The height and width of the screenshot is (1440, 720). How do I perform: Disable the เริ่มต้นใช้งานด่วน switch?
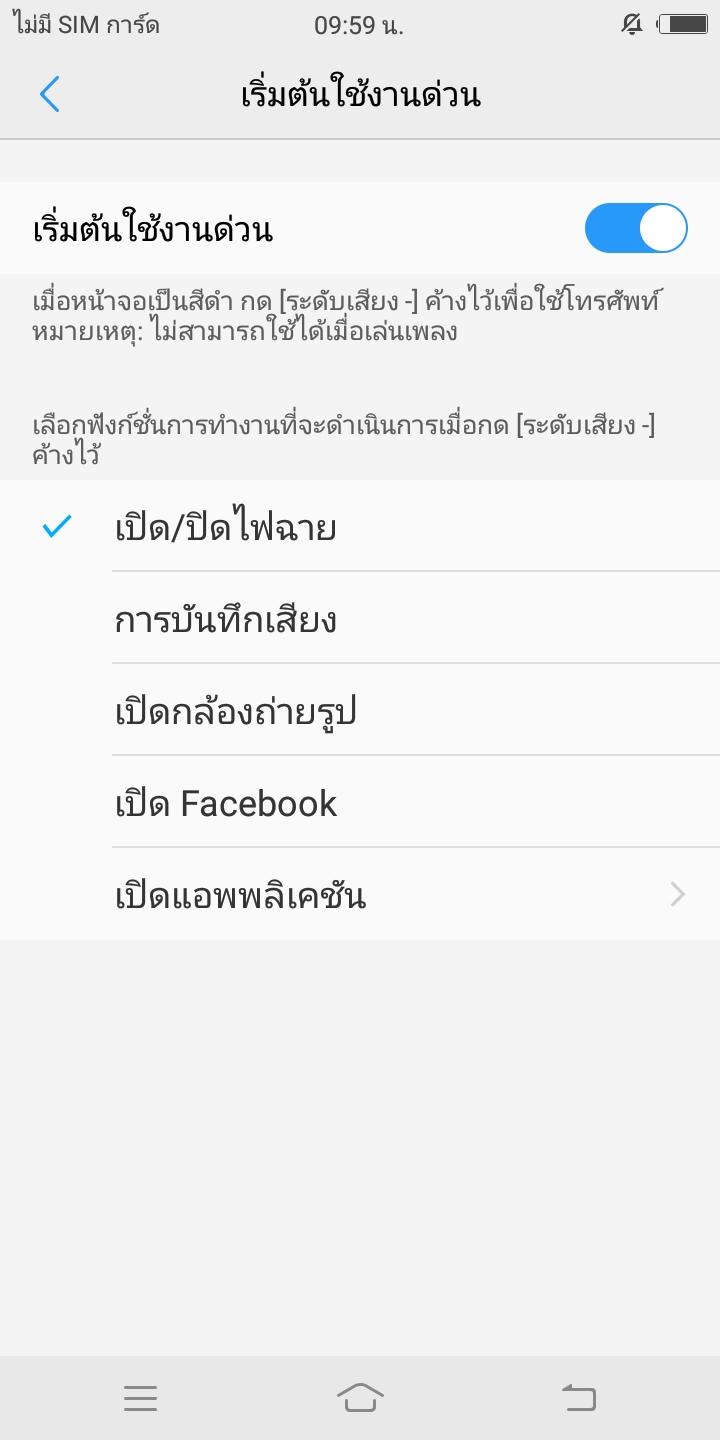pyautogui.click(x=636, y=229)
